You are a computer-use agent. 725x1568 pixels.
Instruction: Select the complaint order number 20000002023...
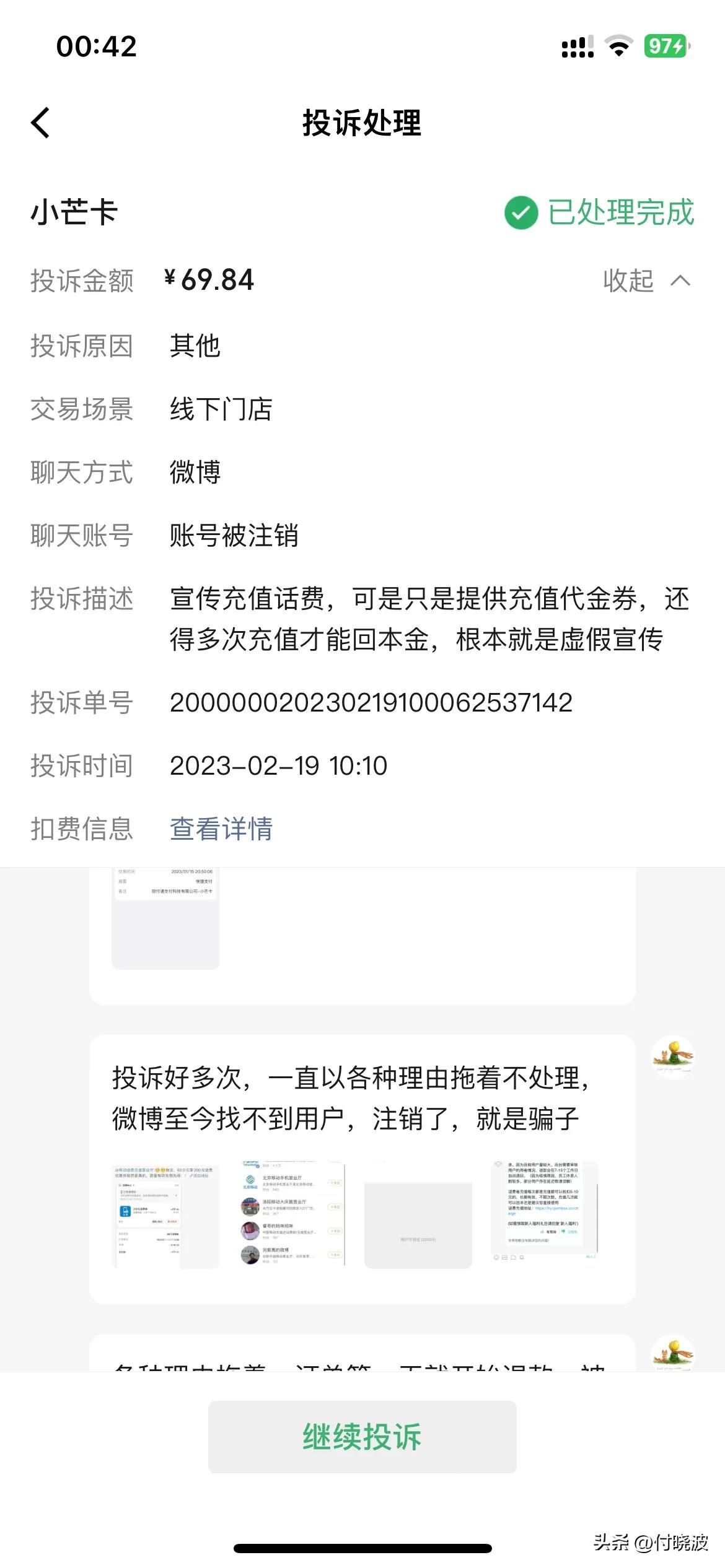pos(372,703)
